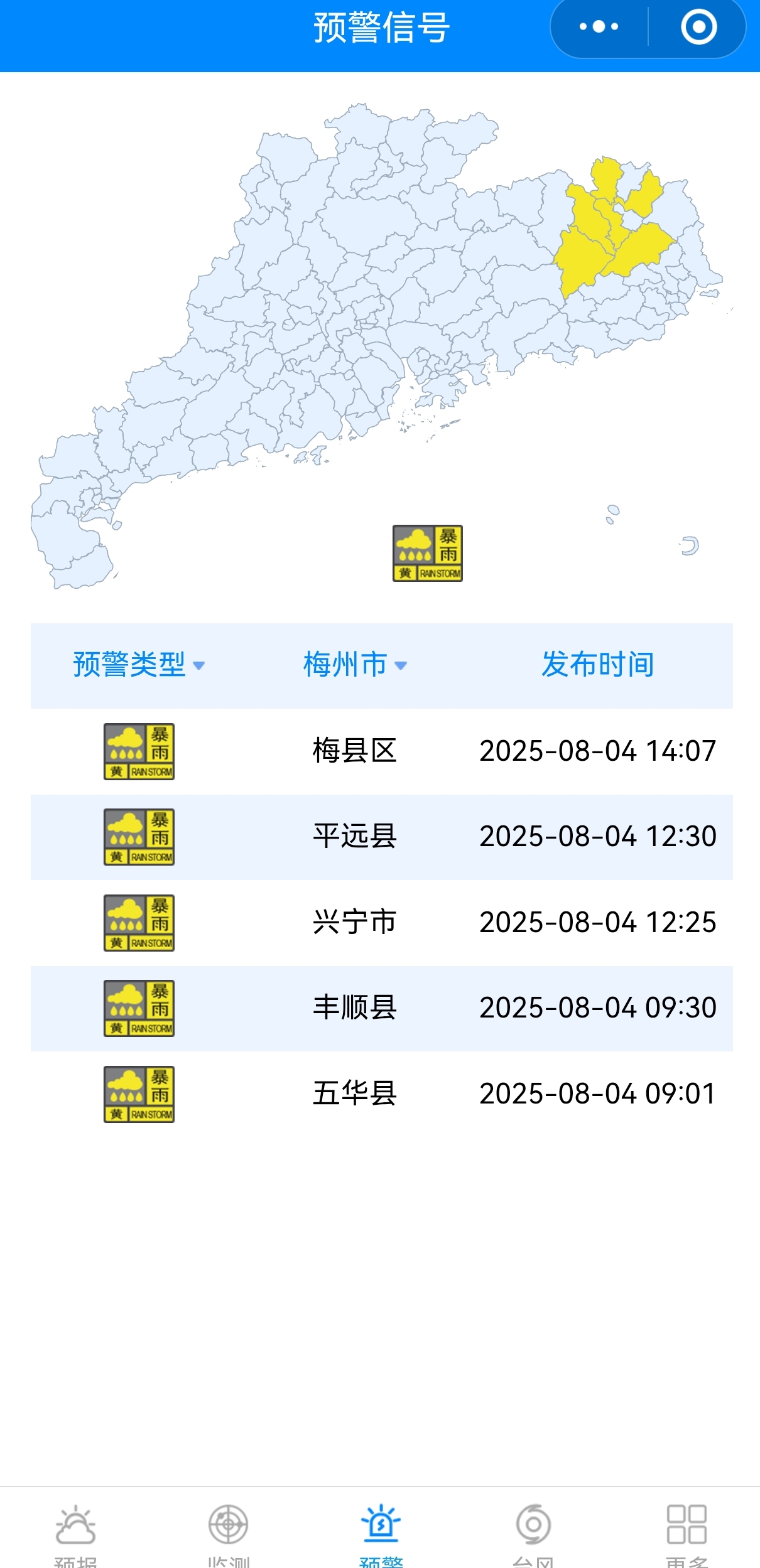Image resolution: width=760 pixels, height=1568 pixels.
Task: Open the 梅县区 rainstorm warning row
Action: pos(381,751)
